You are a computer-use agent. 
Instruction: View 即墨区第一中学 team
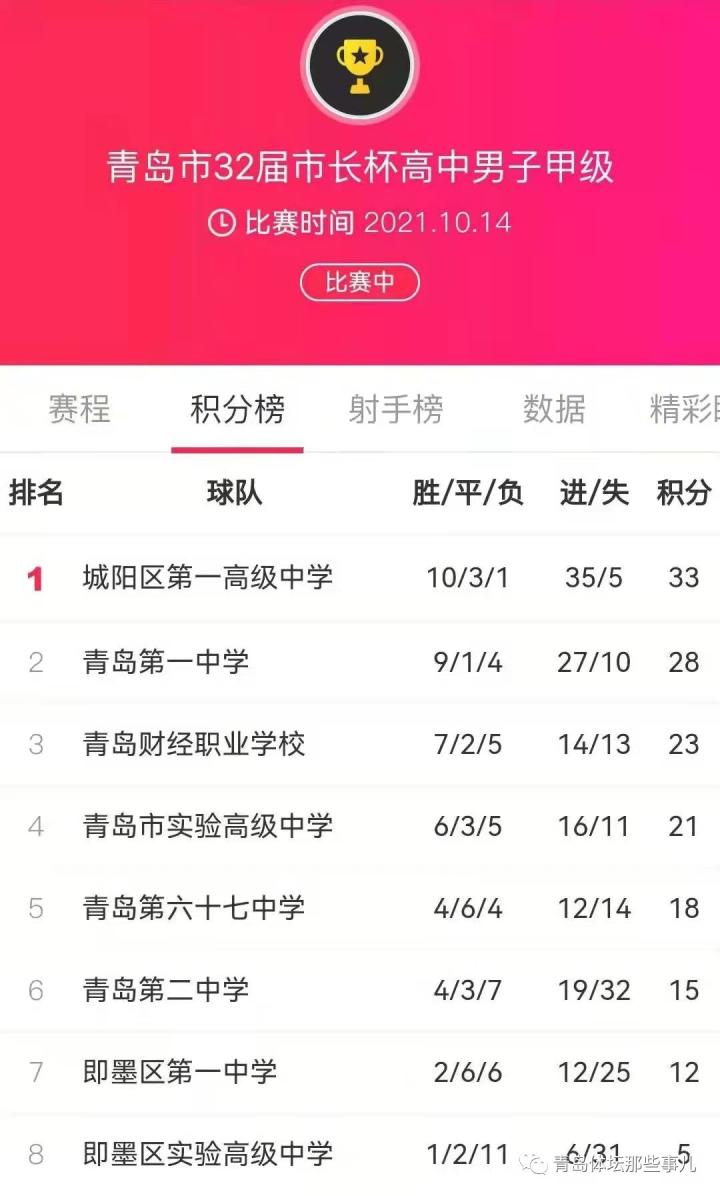(x=180, y=1072)
